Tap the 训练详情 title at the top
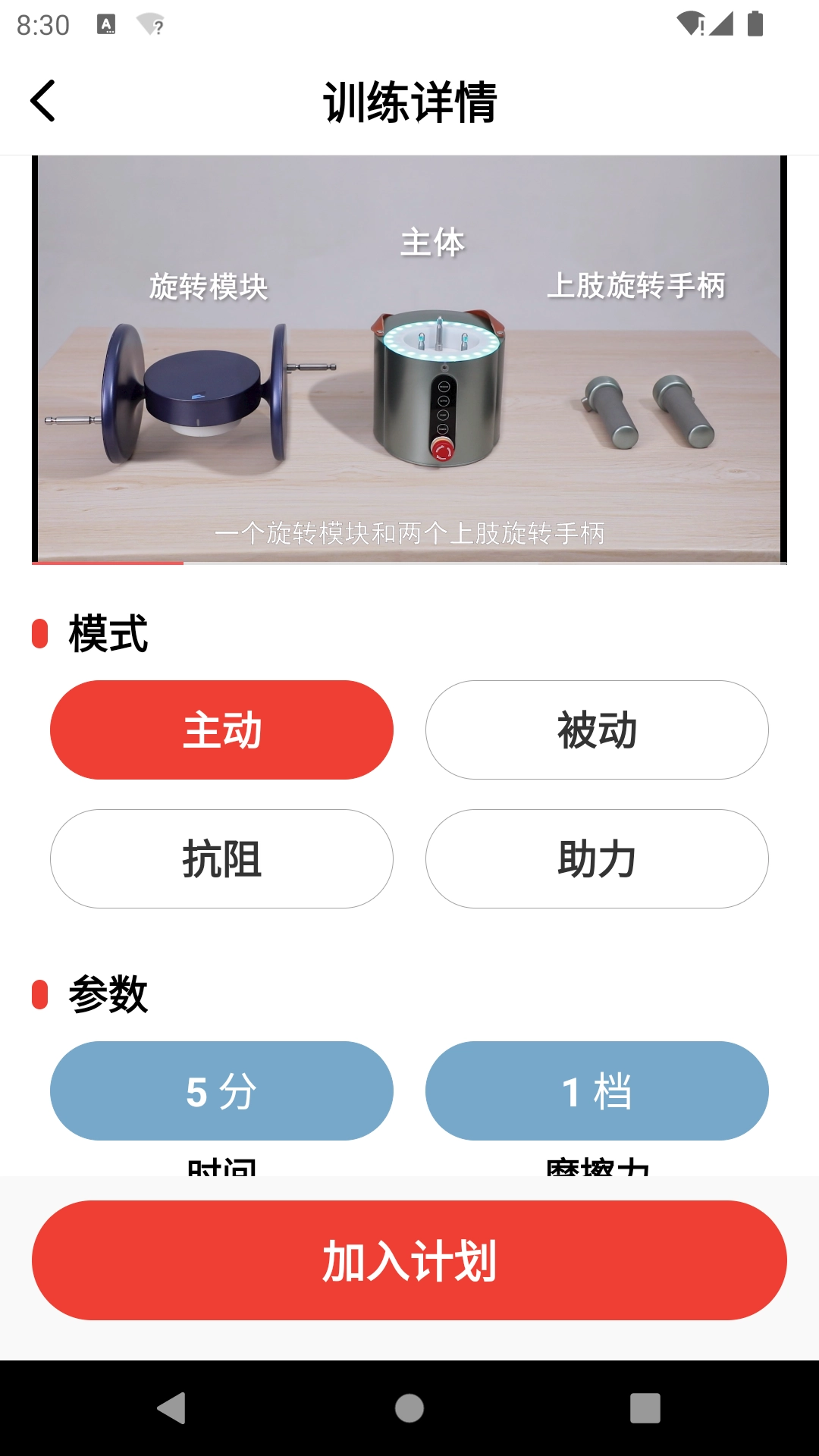 (409, 100)
